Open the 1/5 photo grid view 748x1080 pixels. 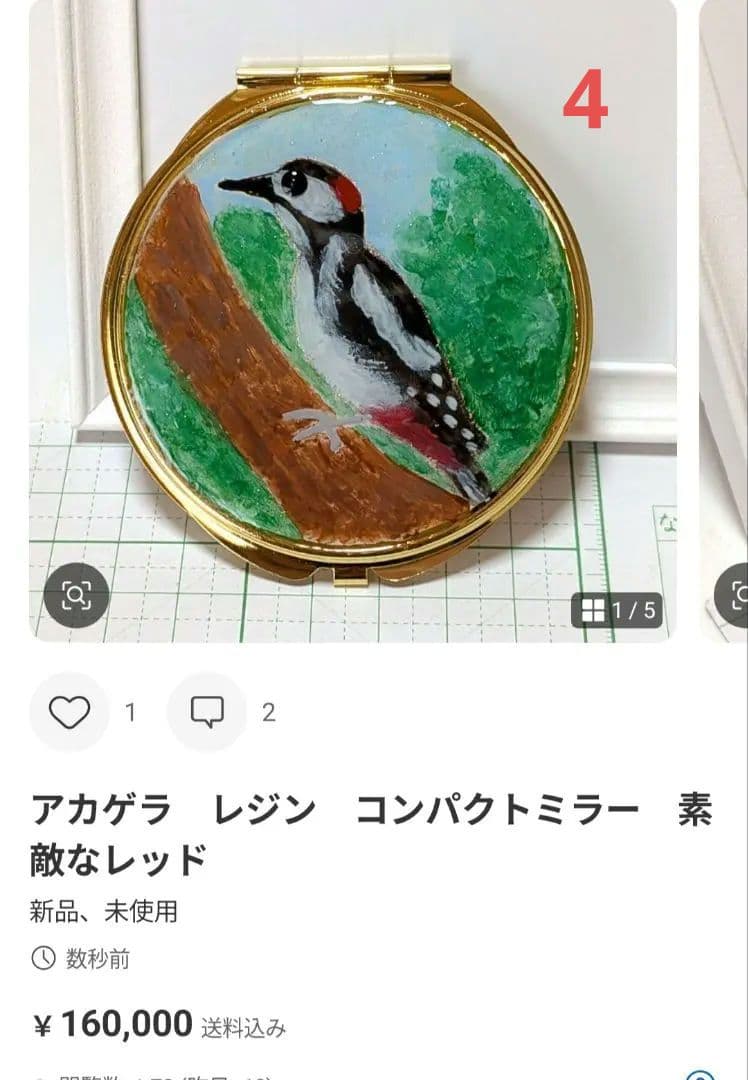click(x=619, y=610)
